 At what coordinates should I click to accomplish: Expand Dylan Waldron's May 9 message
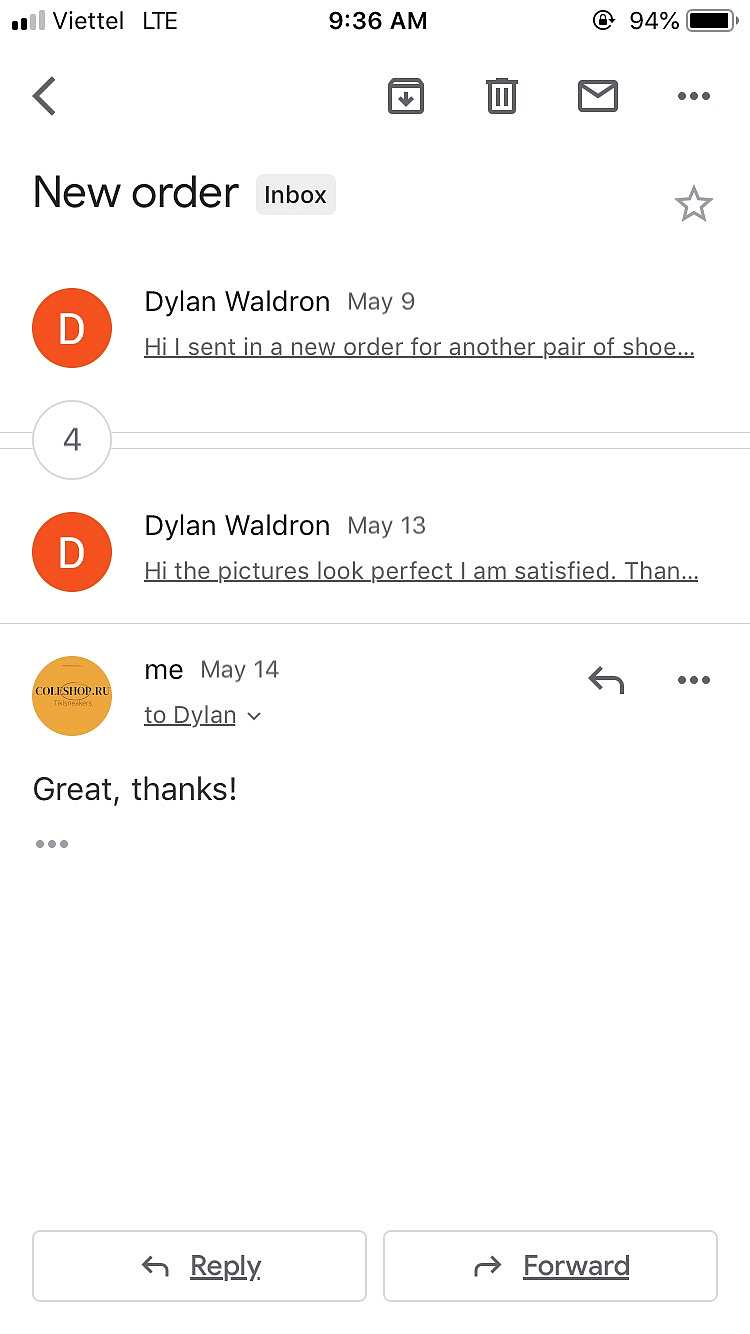375,326
